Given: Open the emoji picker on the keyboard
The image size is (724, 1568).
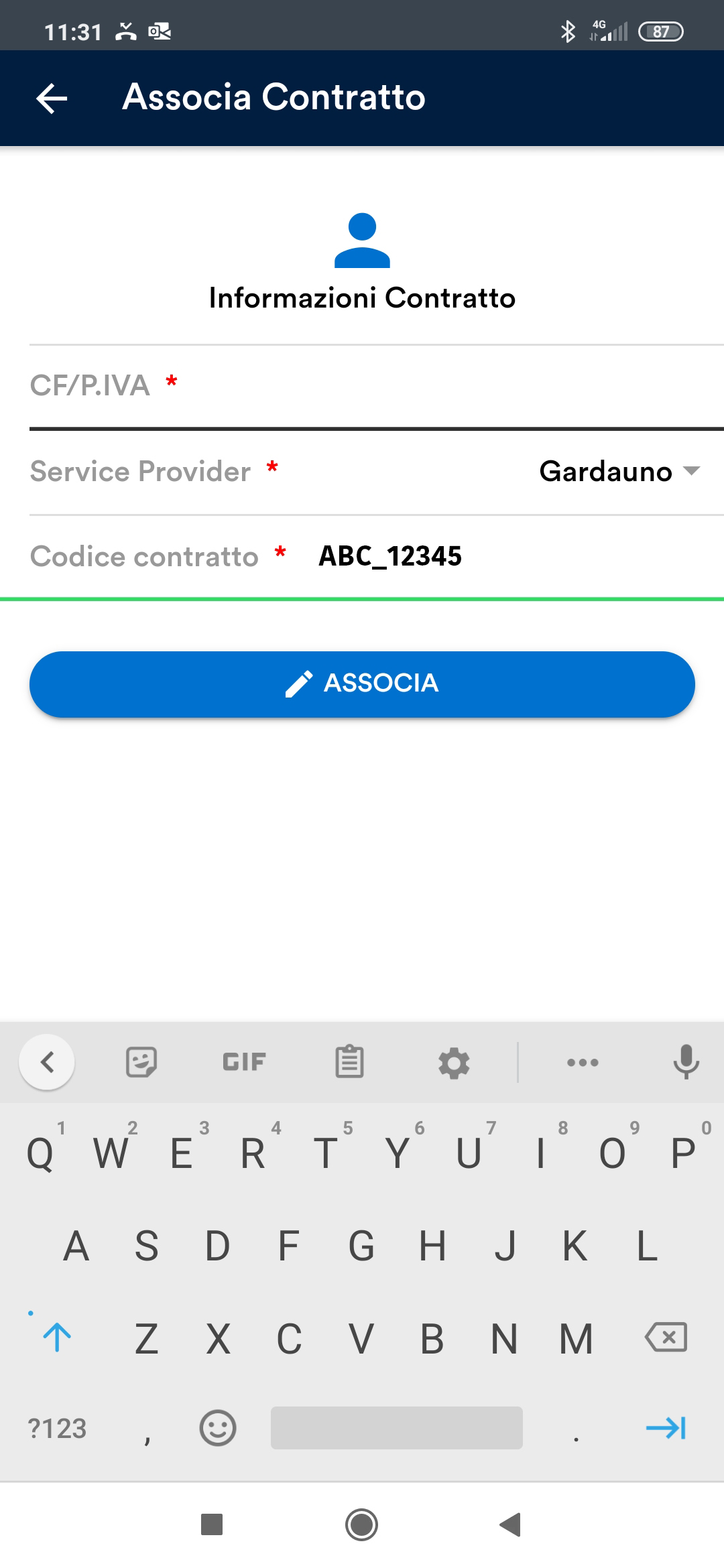Looking at the screenshot, I should pos(218,1428).
